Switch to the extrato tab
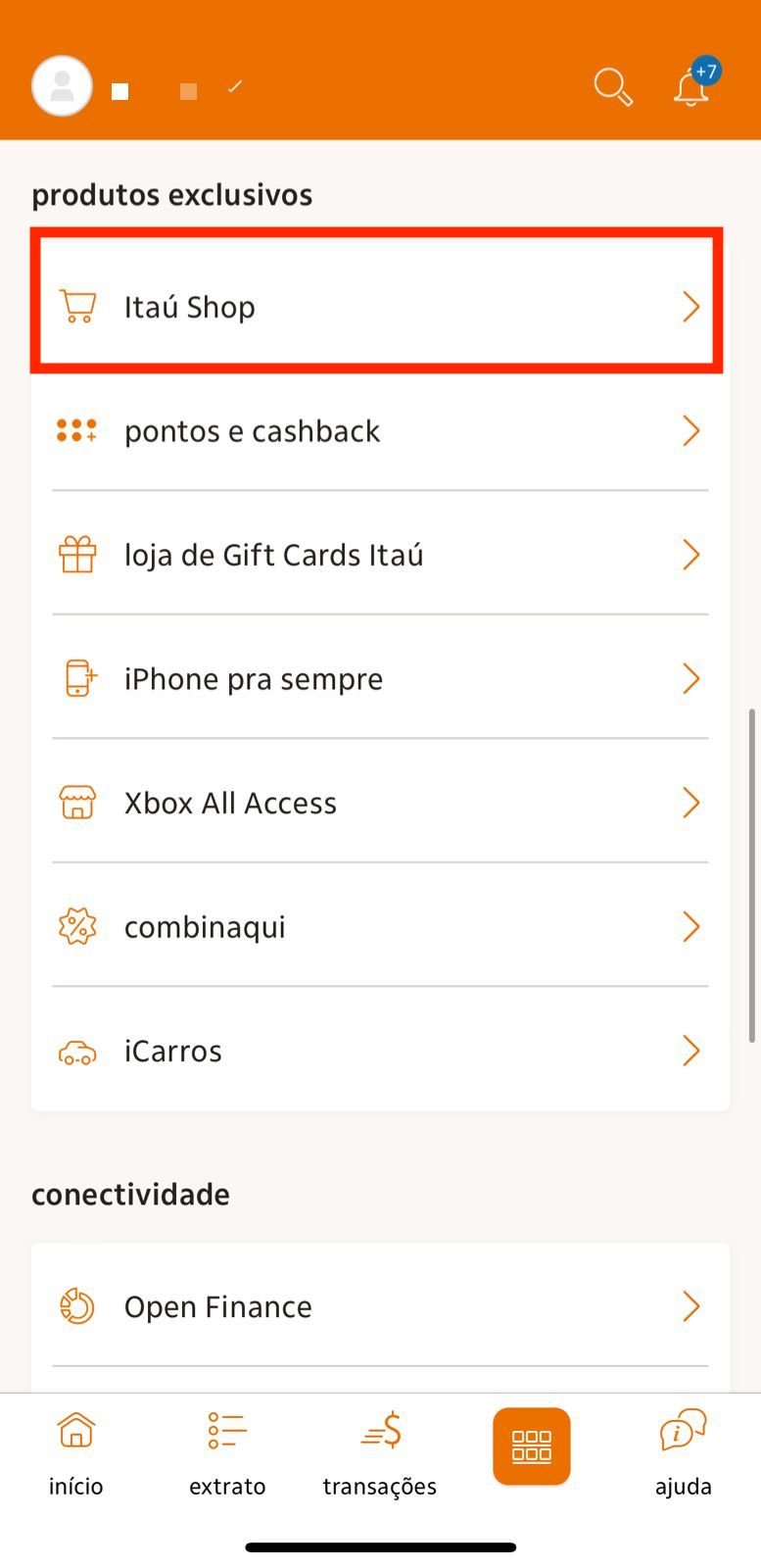Viewport: 761px width, 1568px height. tap(227, 1453)
